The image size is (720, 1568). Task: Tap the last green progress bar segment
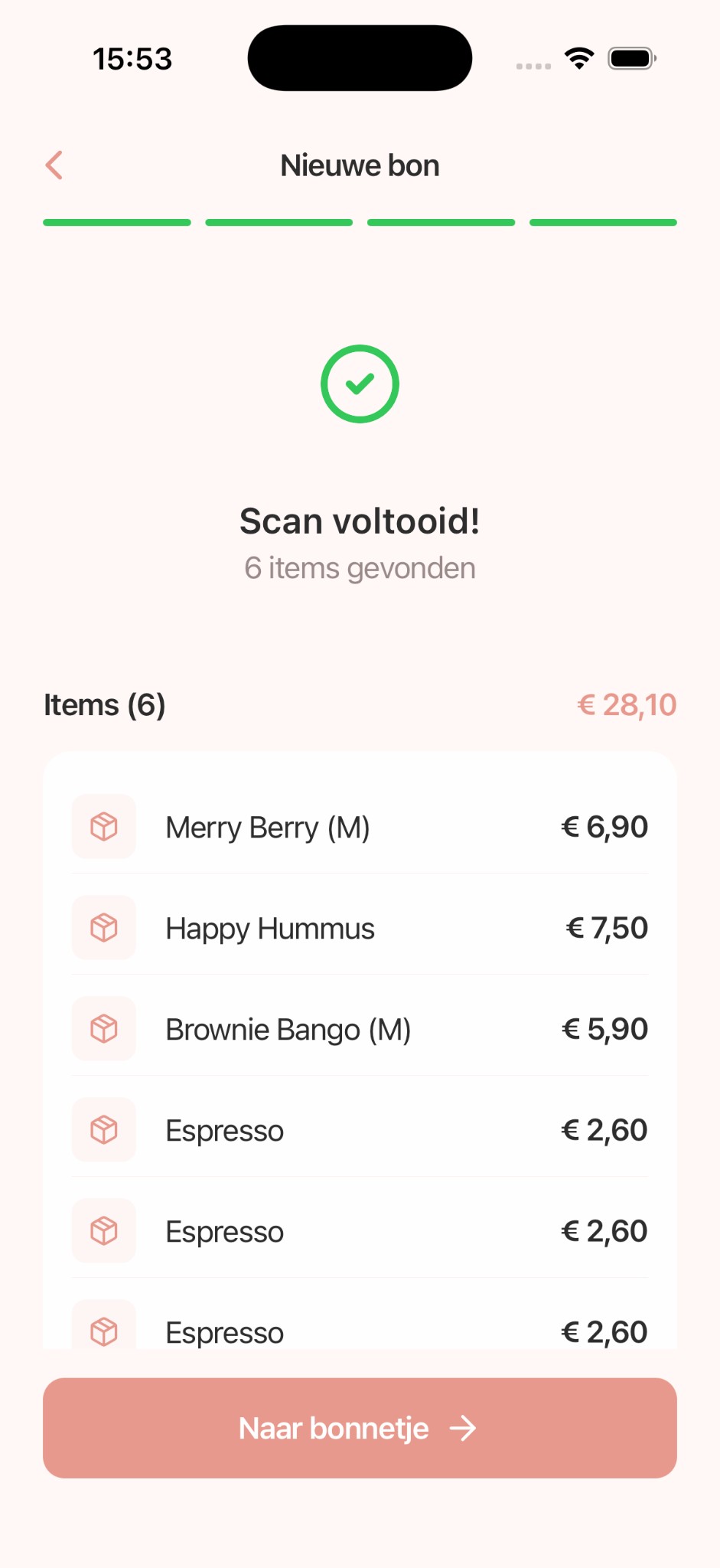pyautogui.click(x=603, y=222)
